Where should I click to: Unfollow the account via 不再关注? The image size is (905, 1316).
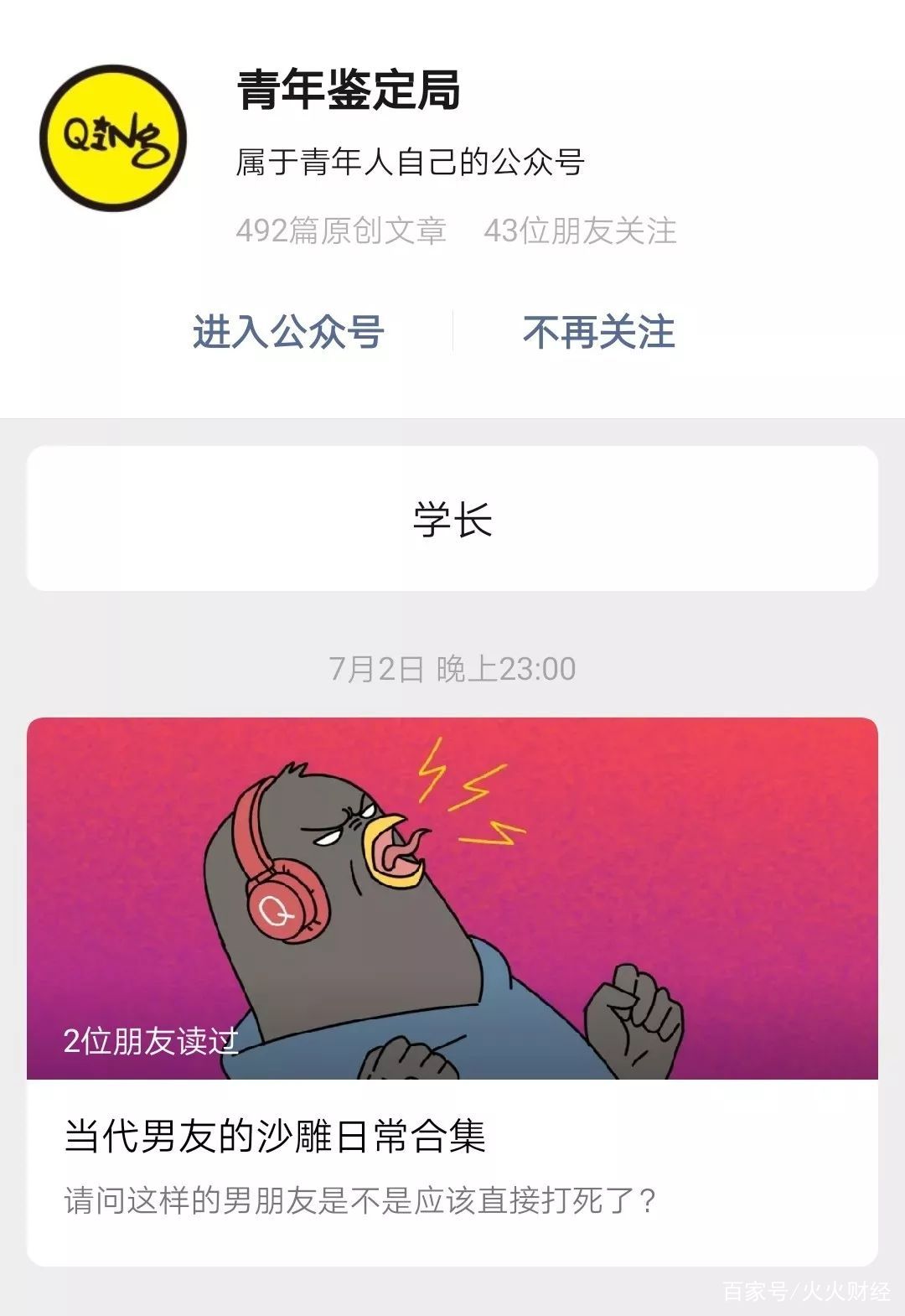[x=598, y=331]
